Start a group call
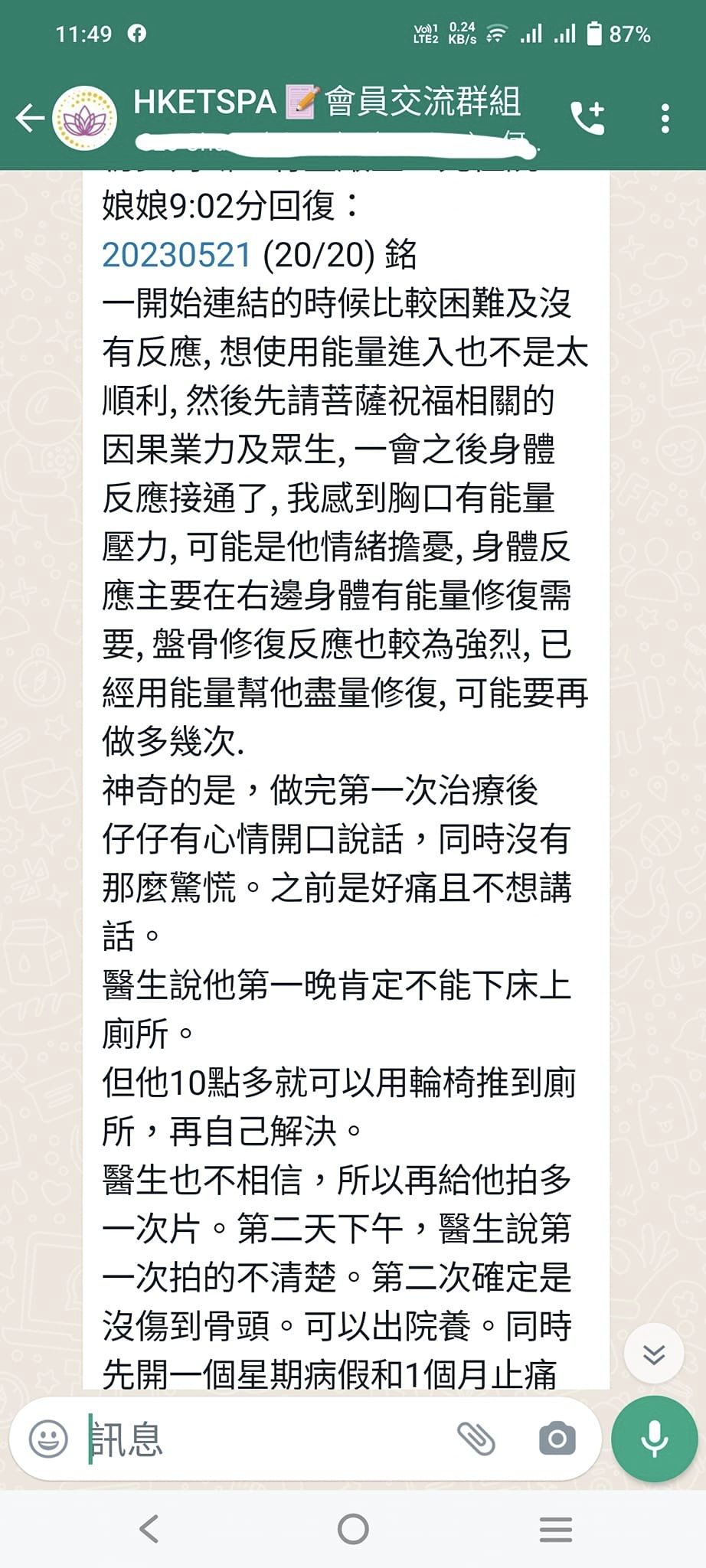 tap(588, 118)
